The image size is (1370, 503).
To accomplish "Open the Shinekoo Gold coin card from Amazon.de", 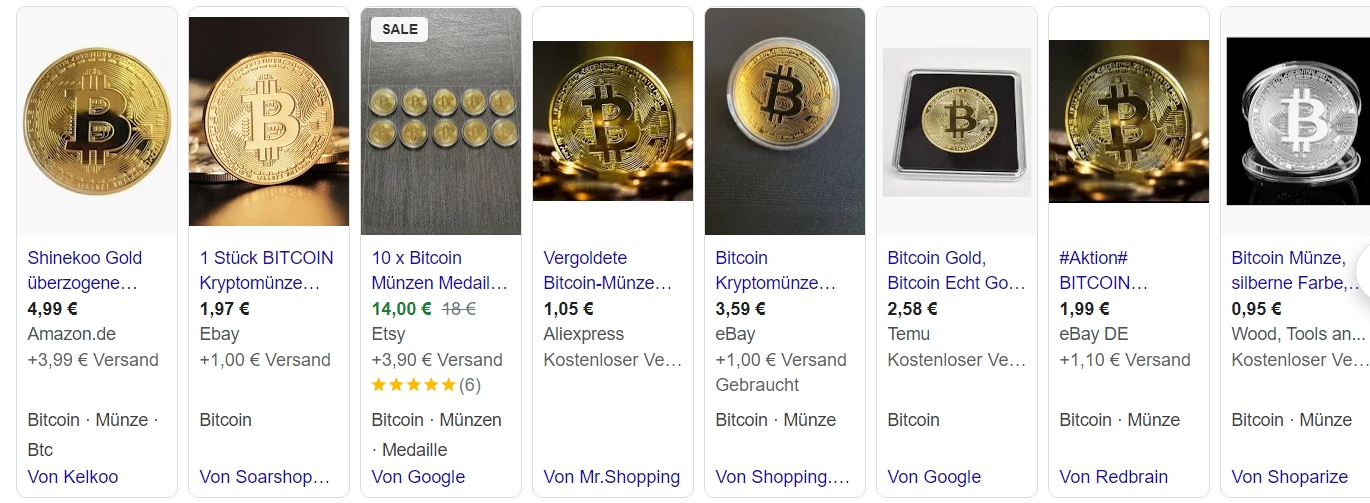I will pos(85,270).
